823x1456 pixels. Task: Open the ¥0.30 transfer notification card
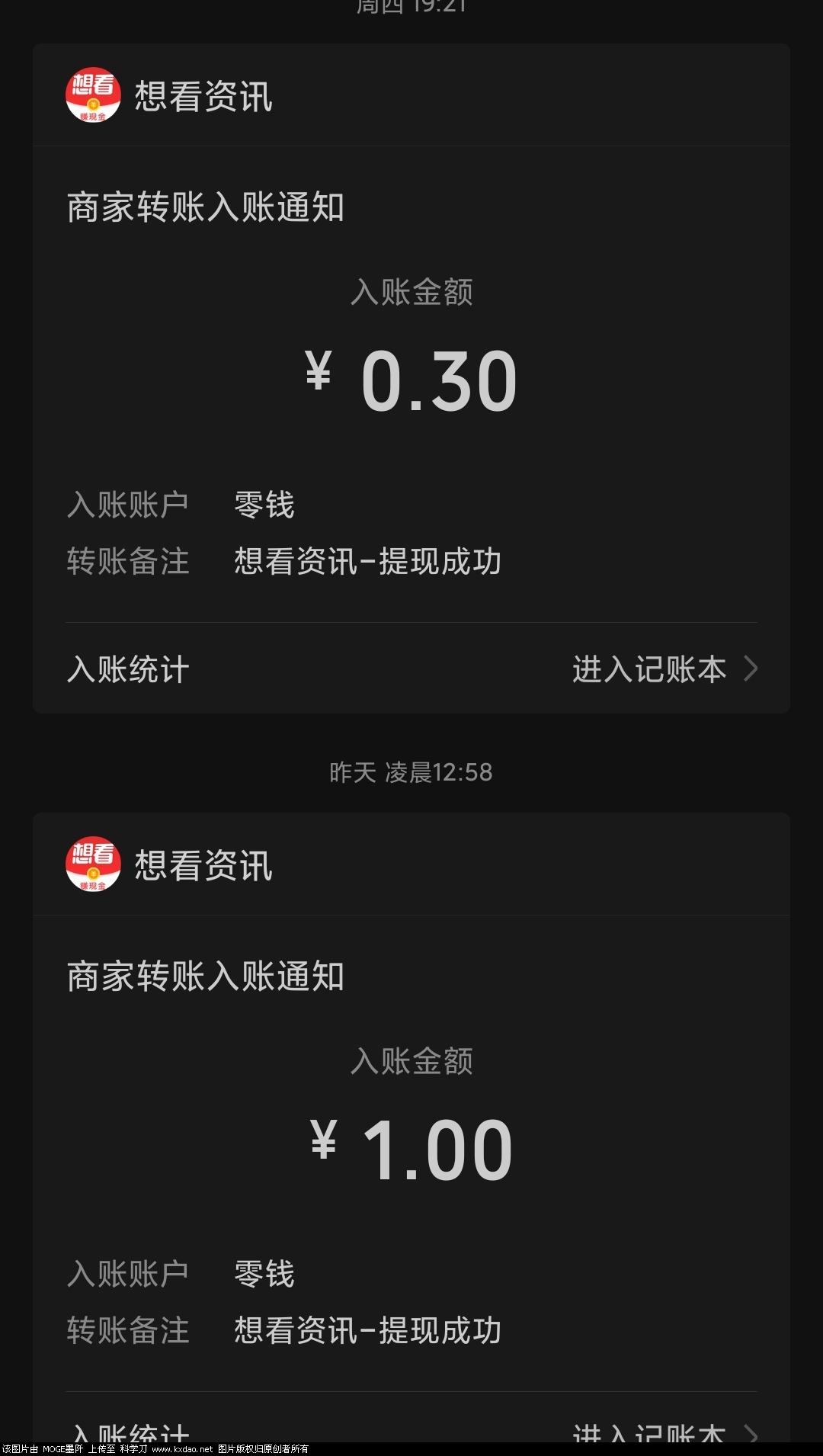tap(411, 381)
